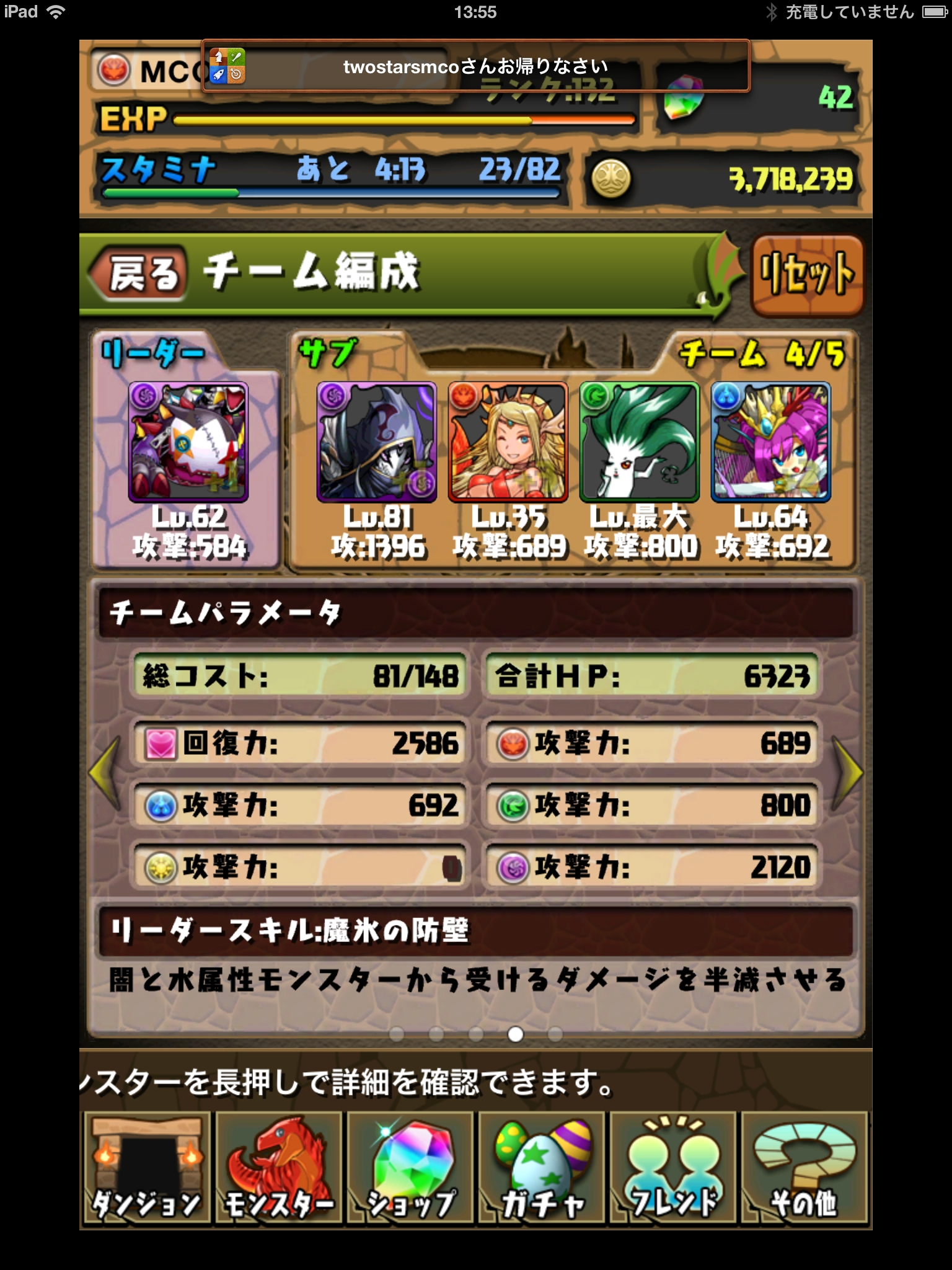Select the Lv.81 dark sub monster
Screen dimensions: 952x1270
click(x=377, y=442)
